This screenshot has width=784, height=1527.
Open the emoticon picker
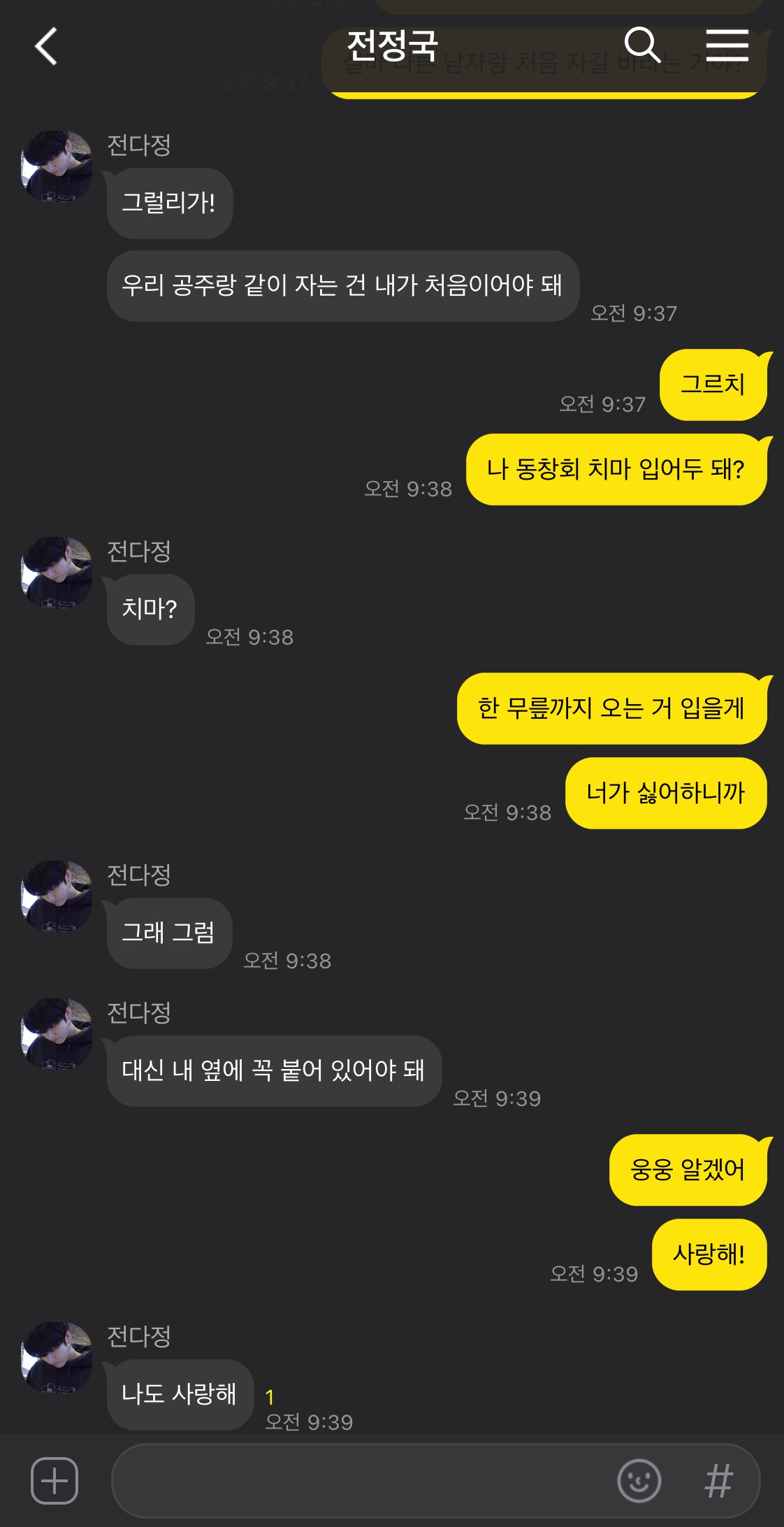coord(639,1480)
